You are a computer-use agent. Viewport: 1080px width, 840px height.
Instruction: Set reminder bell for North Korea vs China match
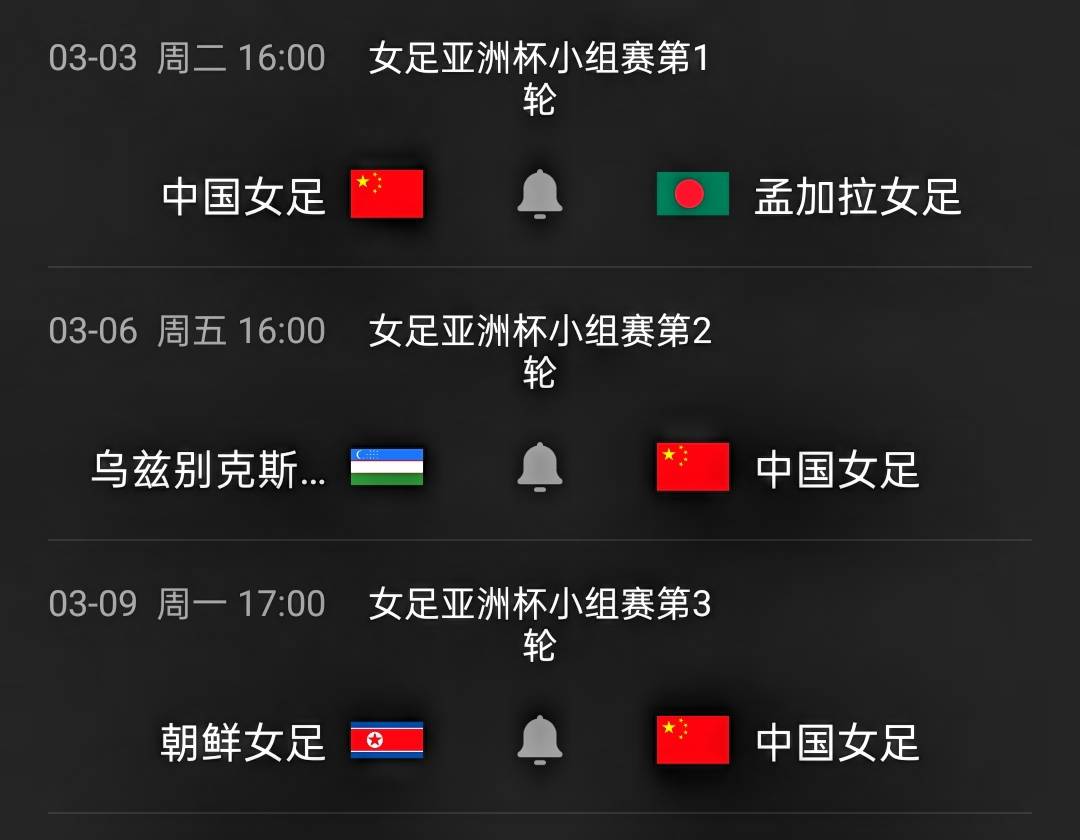coord(539,740)
